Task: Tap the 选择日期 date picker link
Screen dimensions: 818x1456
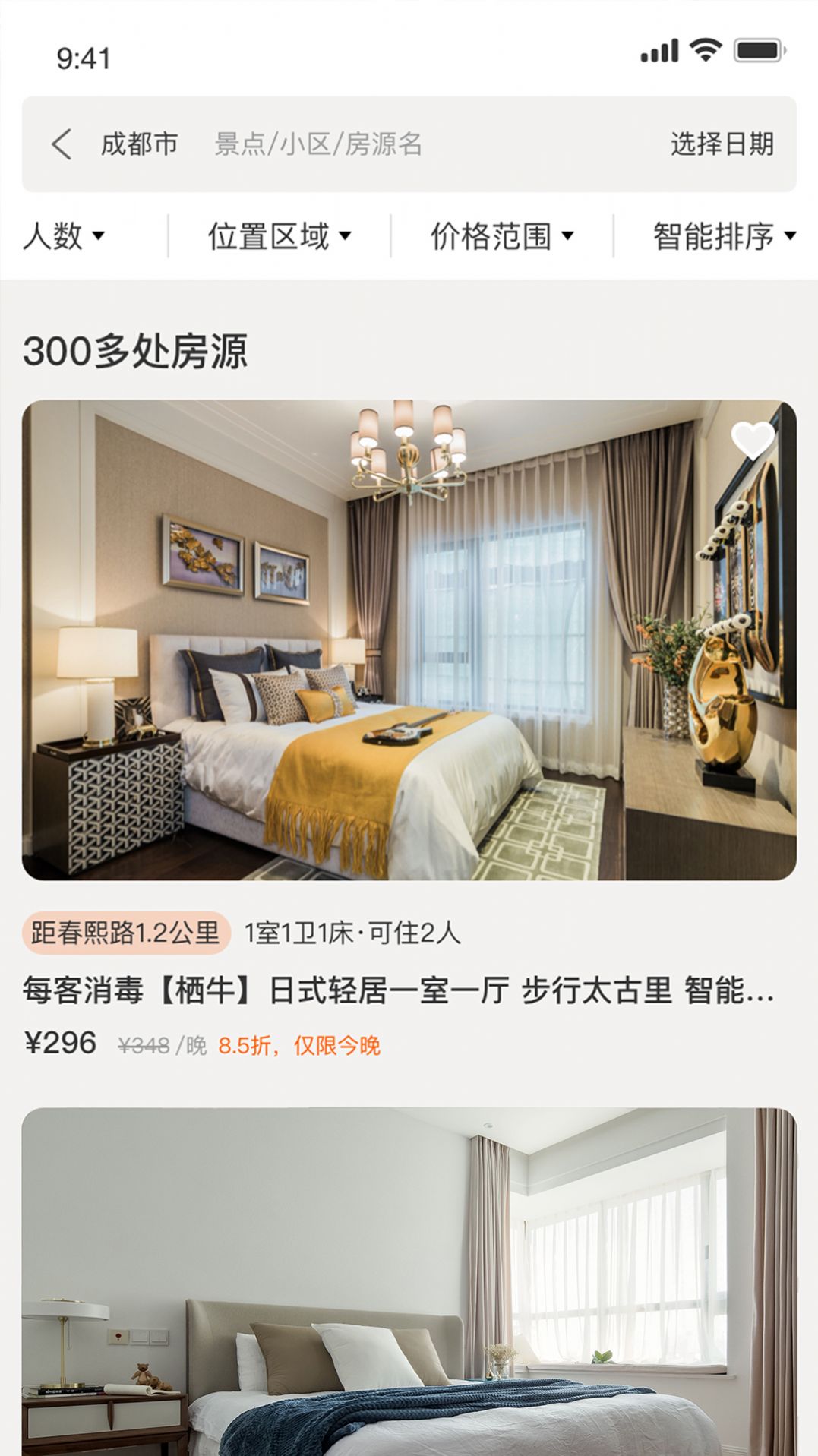Action: 722,144
